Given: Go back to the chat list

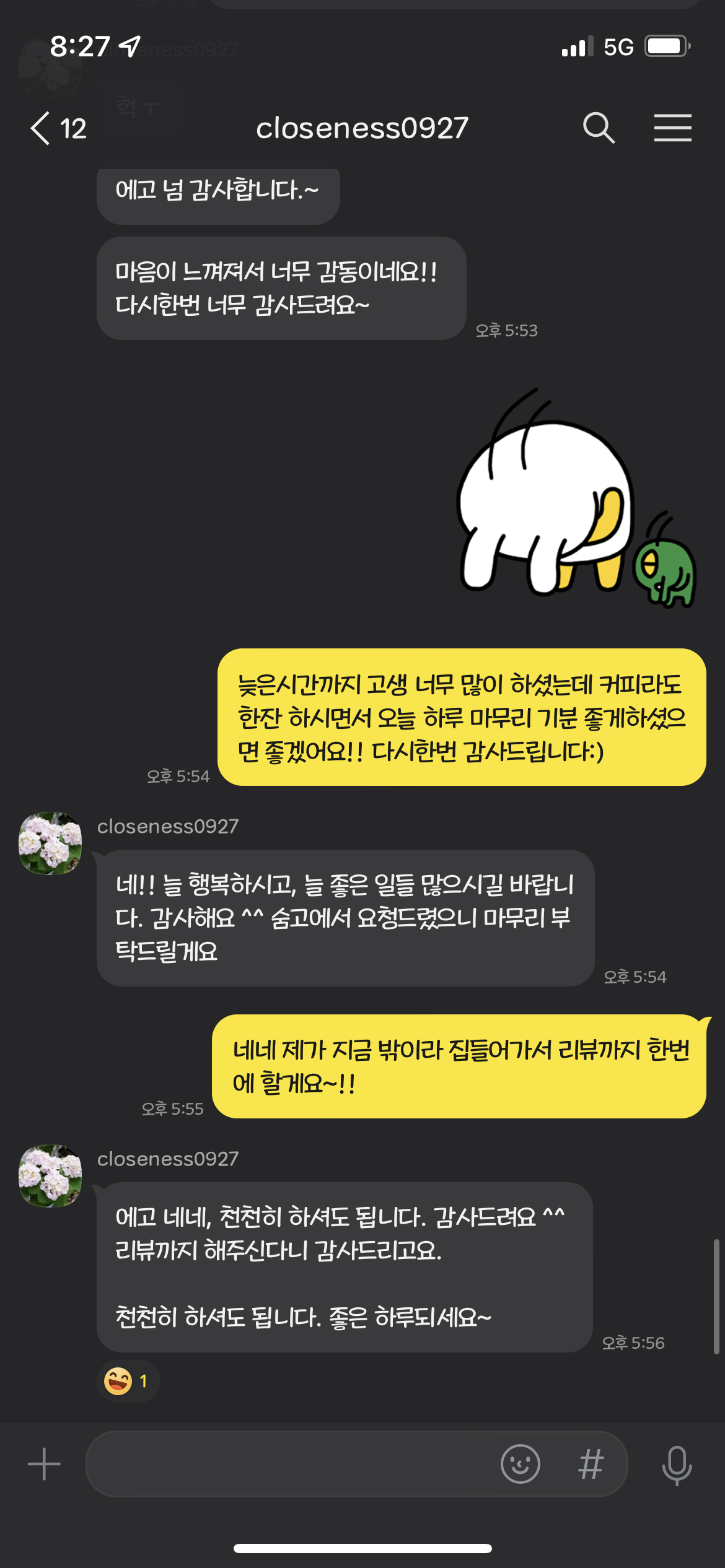Looking at the screenshot, I should (57, 128).
